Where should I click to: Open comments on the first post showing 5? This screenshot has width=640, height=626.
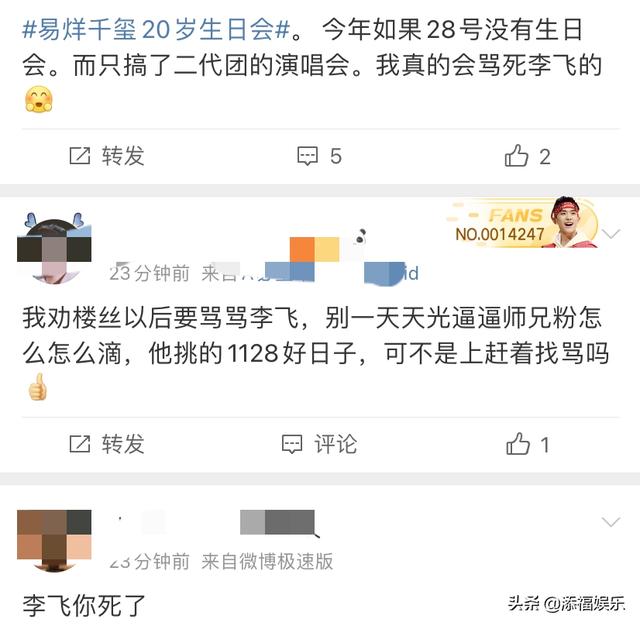[x=319, y=156]
